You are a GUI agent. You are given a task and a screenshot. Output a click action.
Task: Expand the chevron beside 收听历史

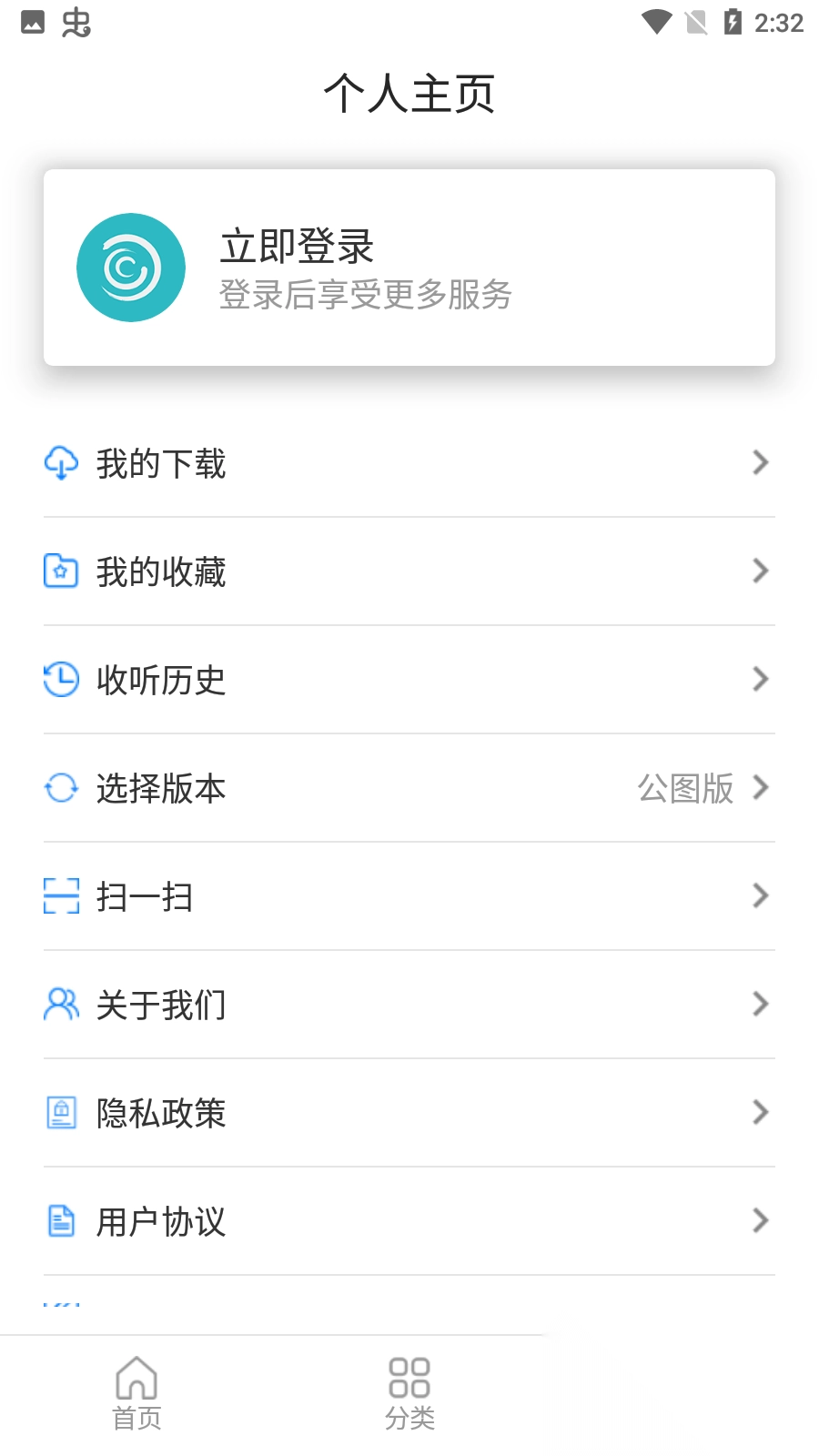pos(761,680)
